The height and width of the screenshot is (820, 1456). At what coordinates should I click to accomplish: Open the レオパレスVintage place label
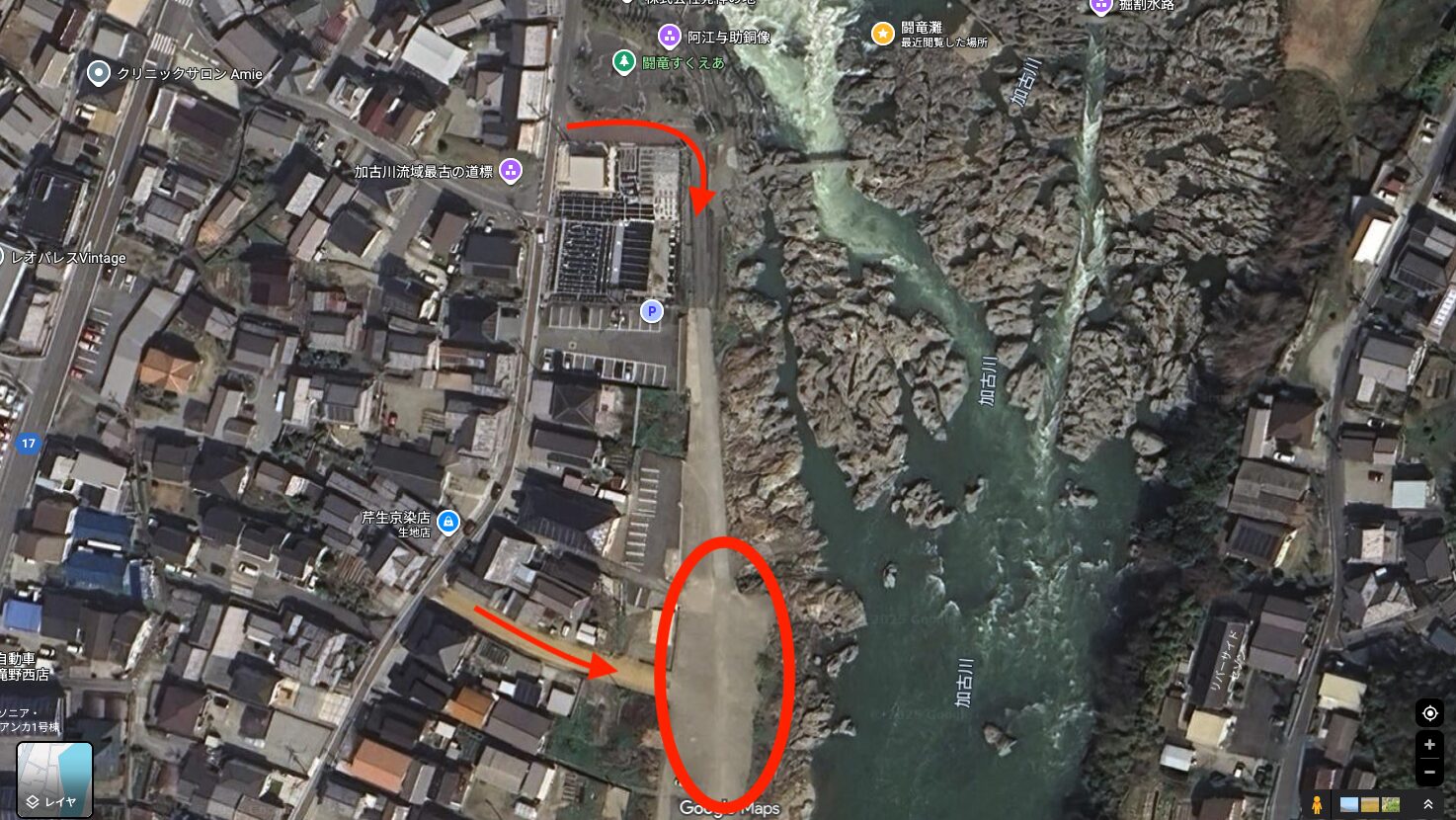pyautogui.click(x=67, y=258)
